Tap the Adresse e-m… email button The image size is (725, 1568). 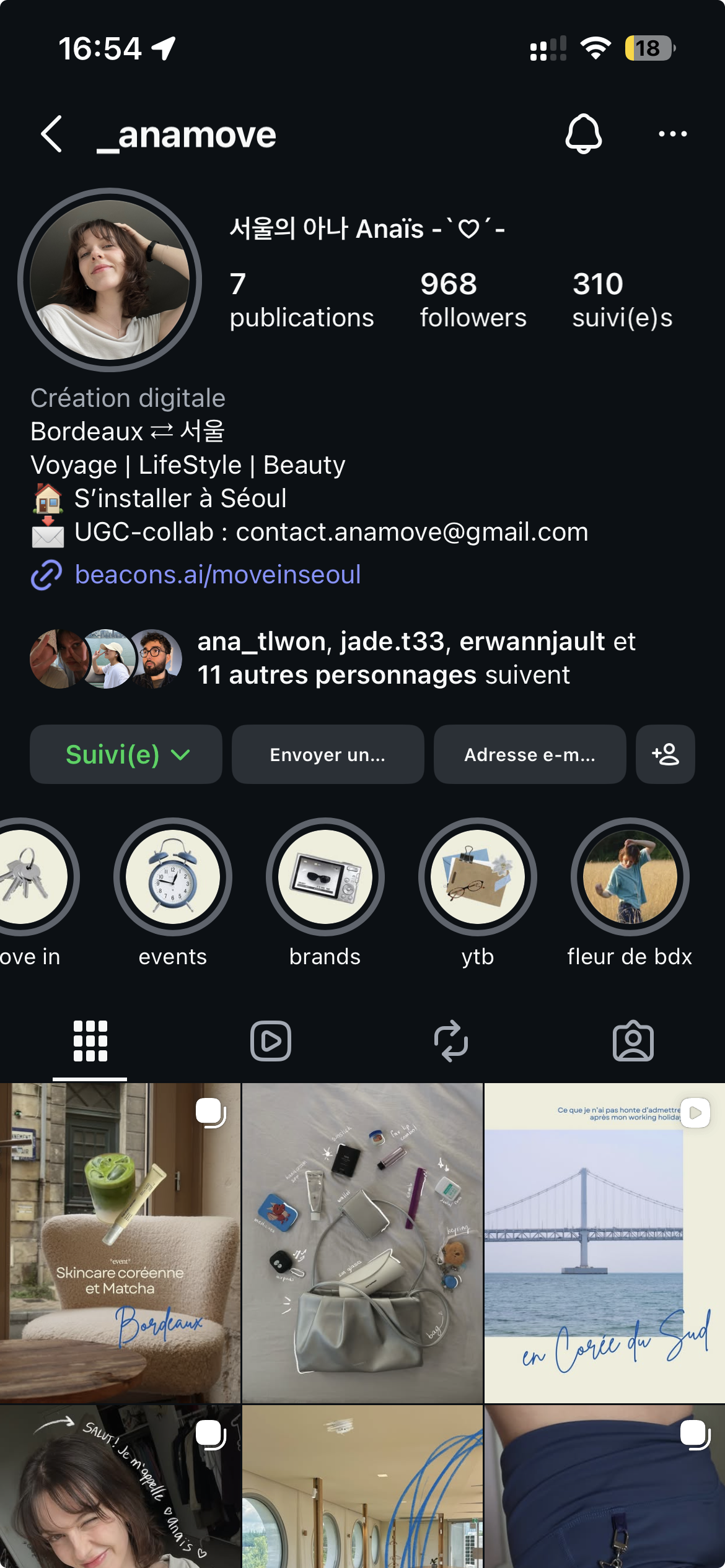click(530, 754)
